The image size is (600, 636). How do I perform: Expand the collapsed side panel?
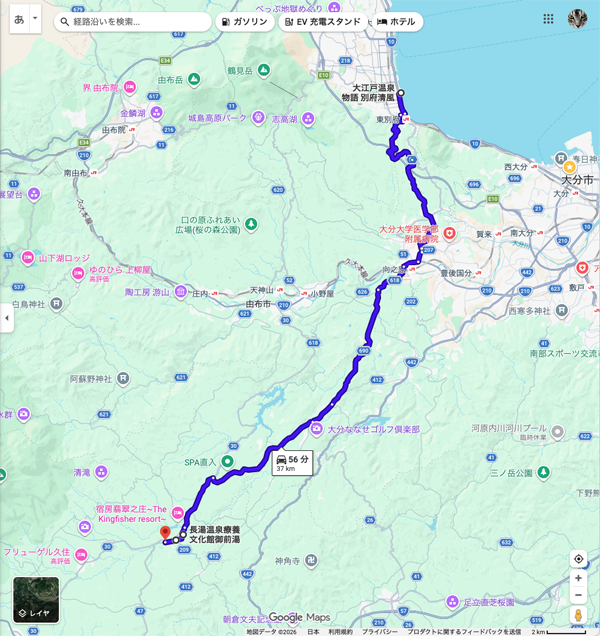click(x=6, y=319)
